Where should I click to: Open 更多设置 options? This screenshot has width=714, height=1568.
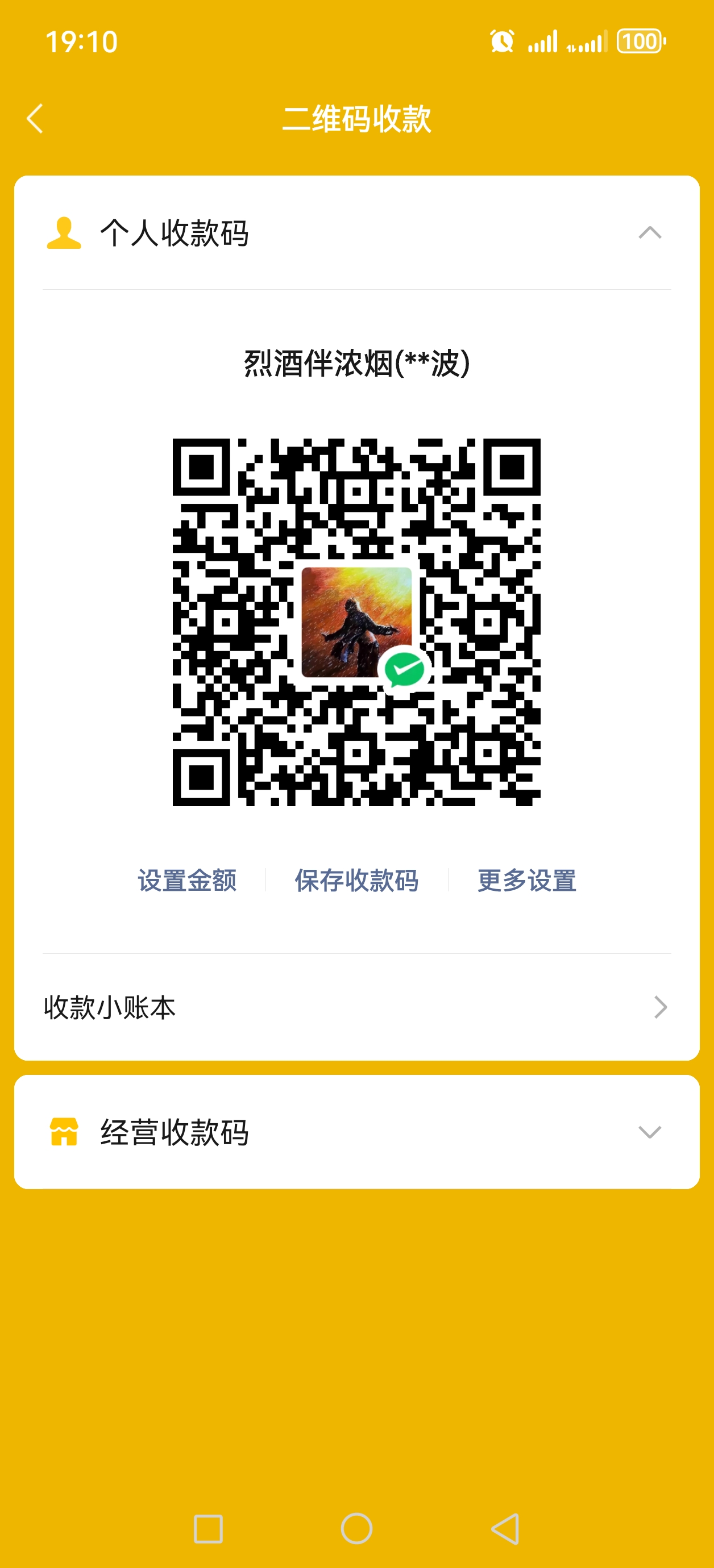pyautogui.click(x=526, y=880)
